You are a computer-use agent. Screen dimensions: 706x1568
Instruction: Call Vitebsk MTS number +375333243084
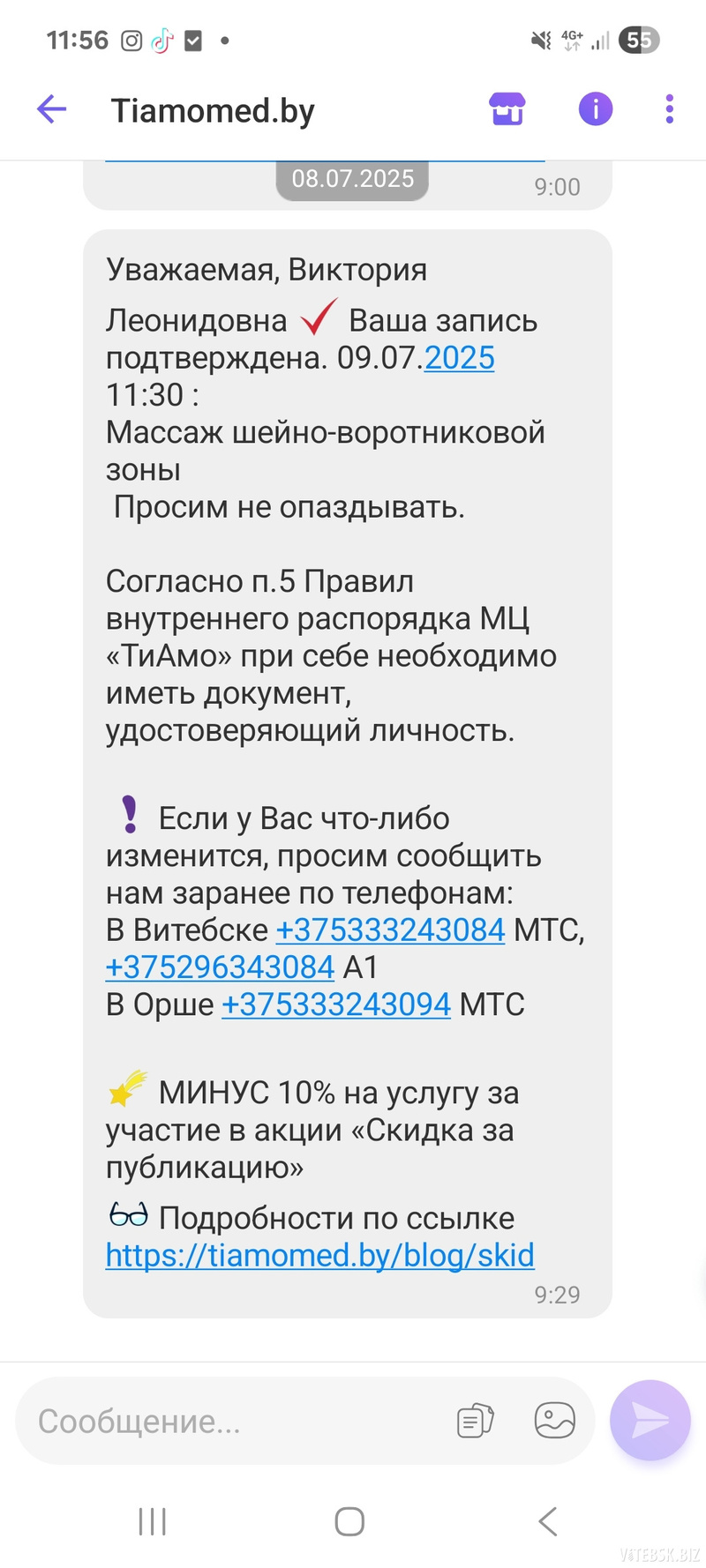tap(390, 930)
